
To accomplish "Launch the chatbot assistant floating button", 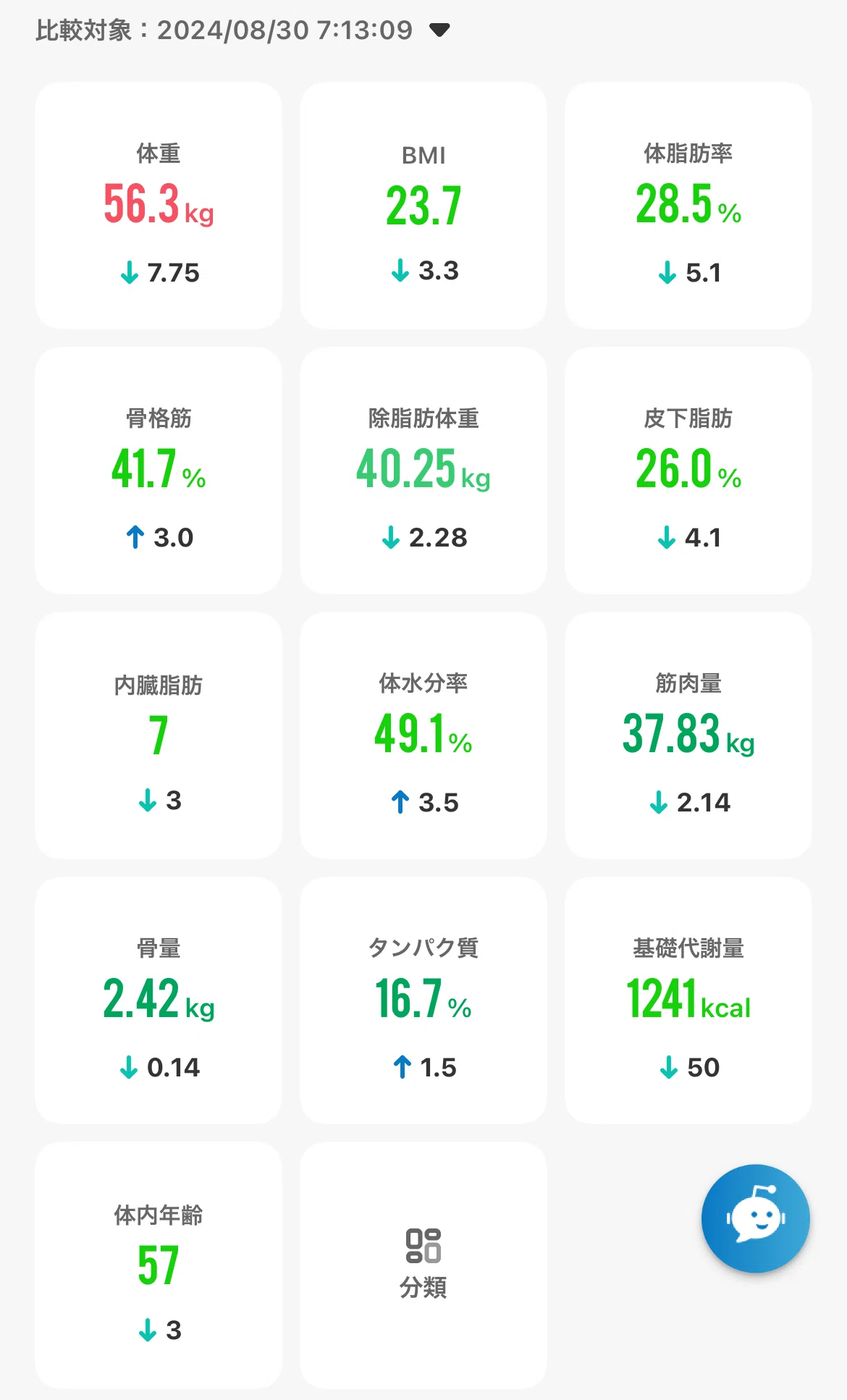I will click(756, 1218).
